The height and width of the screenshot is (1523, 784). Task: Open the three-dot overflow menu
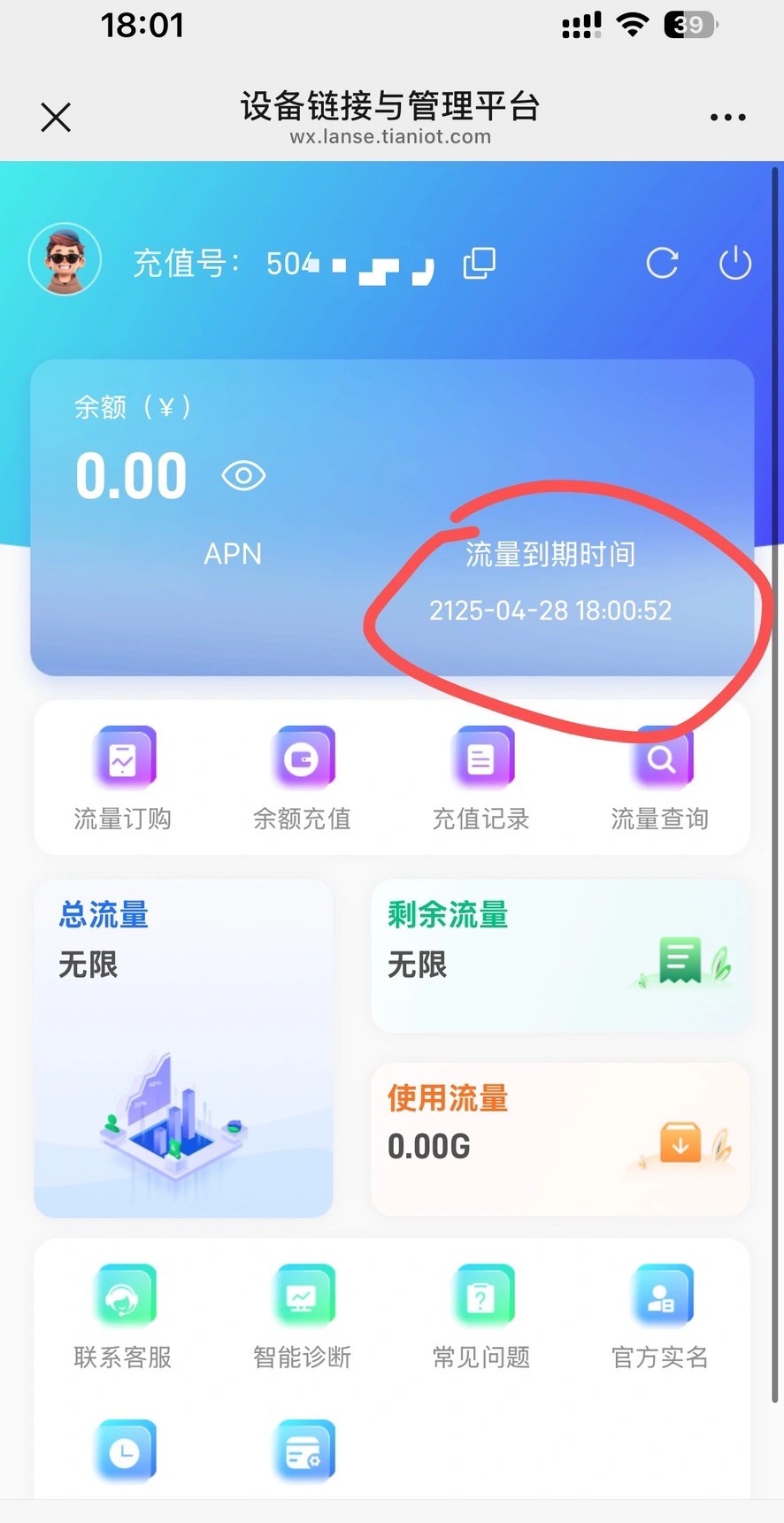727,117
